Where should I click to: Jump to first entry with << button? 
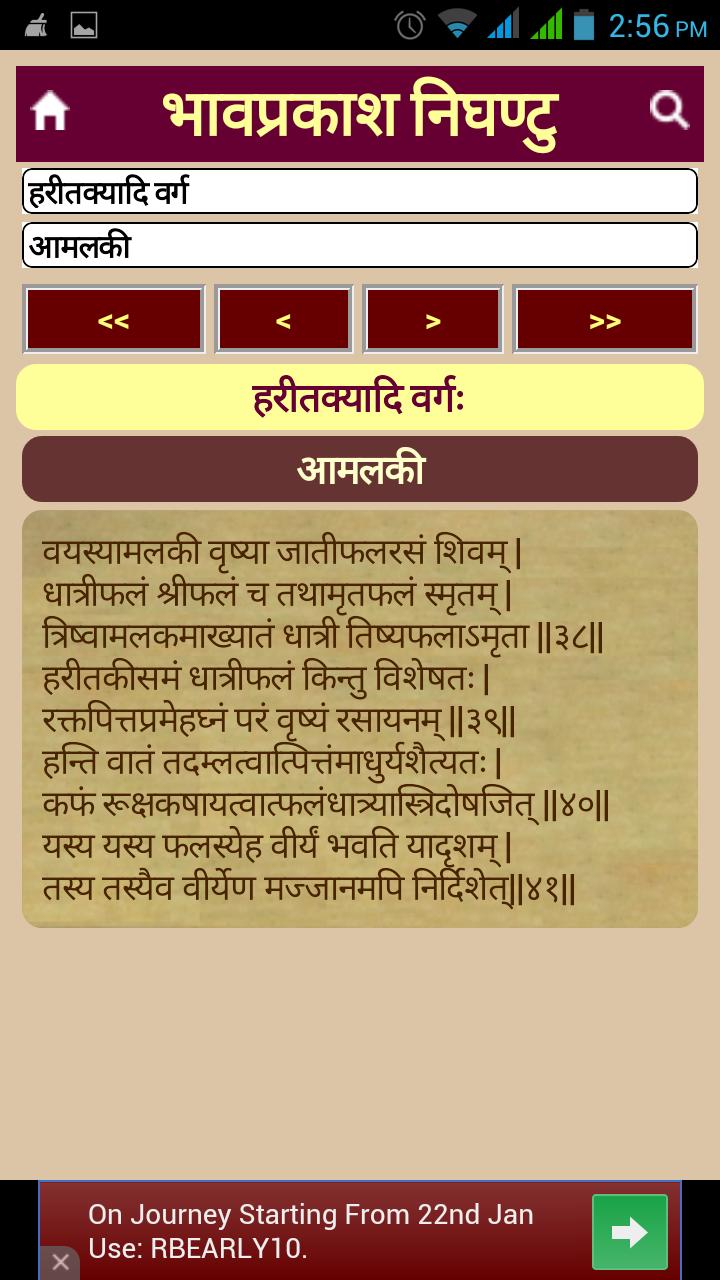(114, 320)
